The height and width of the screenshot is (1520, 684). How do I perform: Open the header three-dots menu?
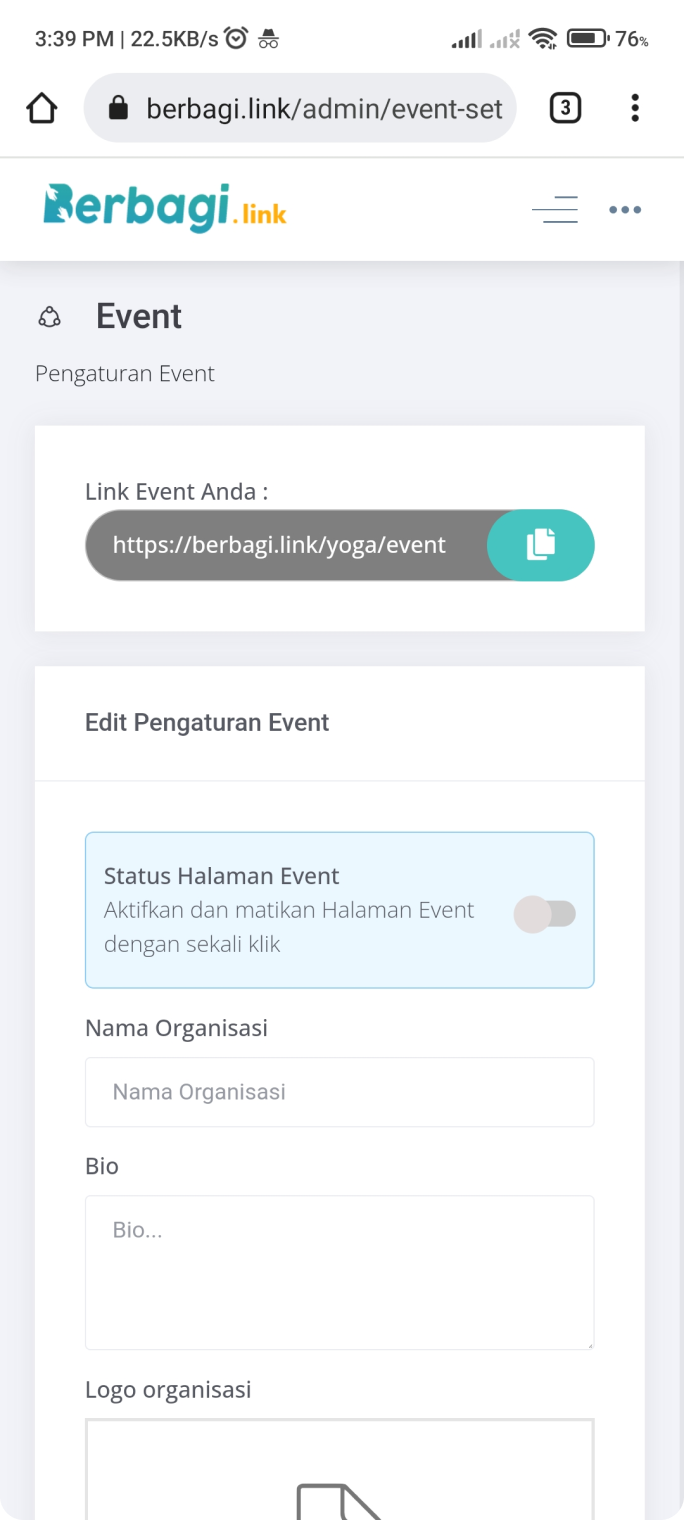click(625, 210)
